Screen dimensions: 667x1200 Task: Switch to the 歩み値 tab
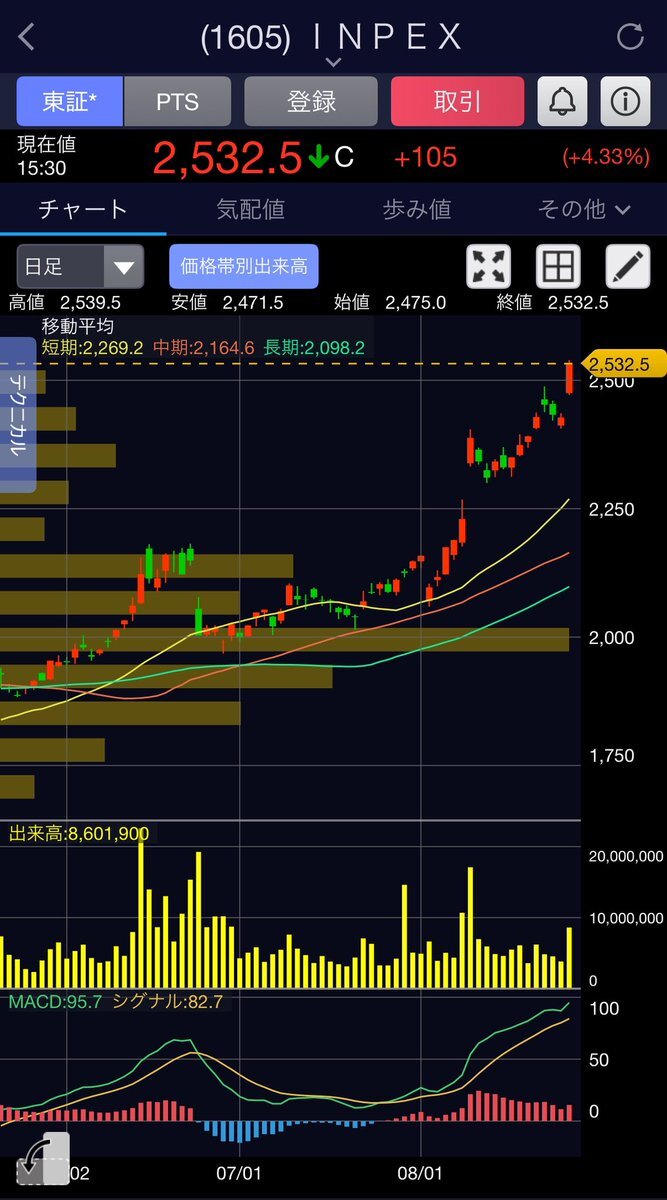pos(416,209)
